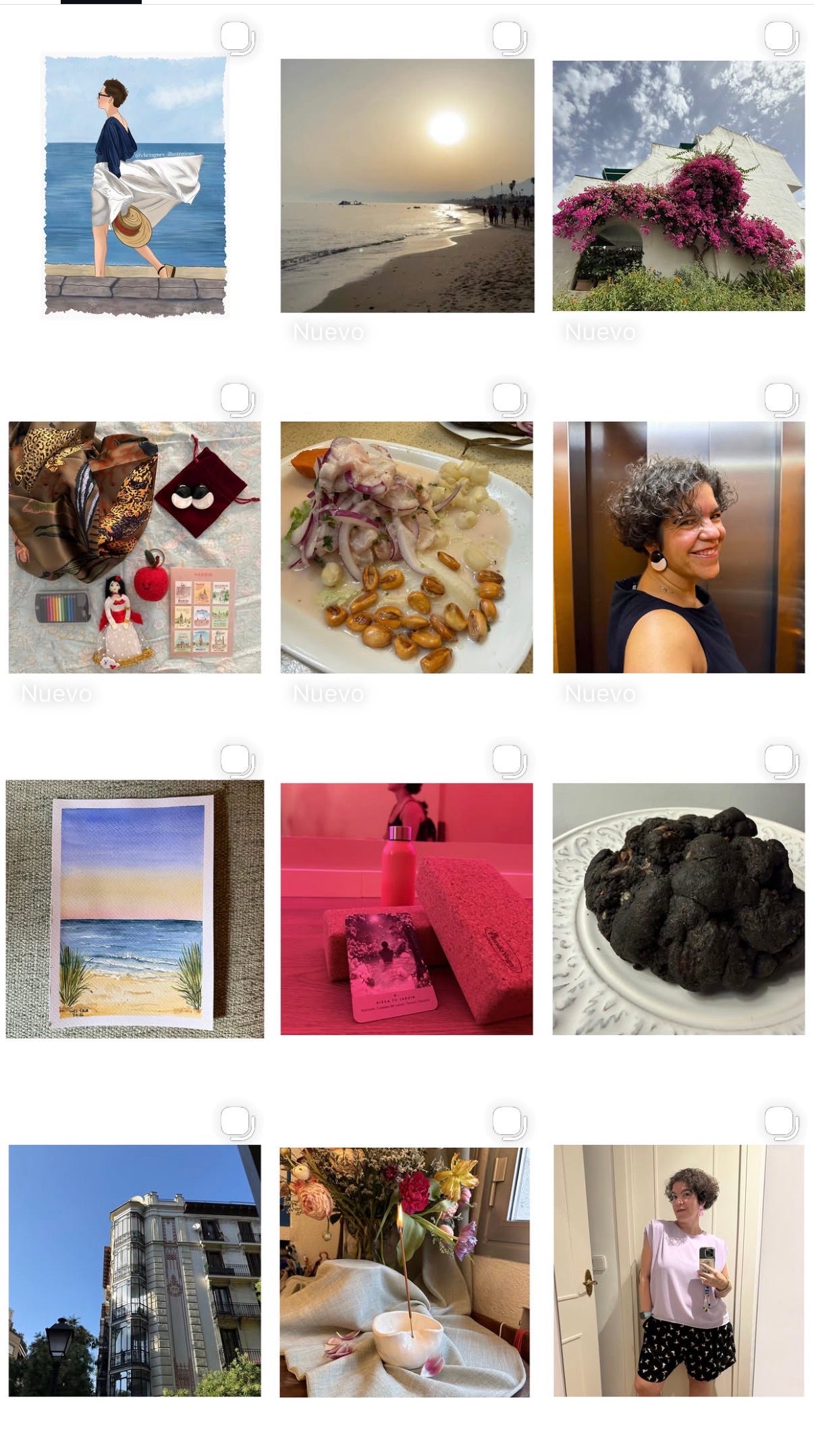Open the illustrated woman by the sea post

135,186
